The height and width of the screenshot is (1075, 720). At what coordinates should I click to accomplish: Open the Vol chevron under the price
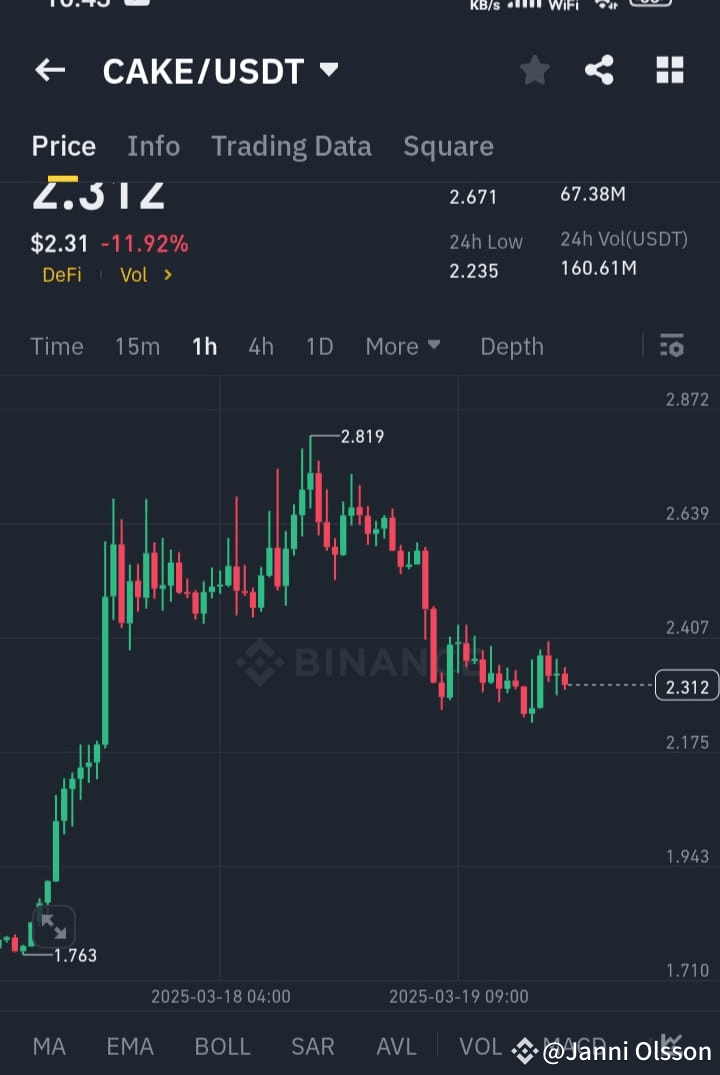click(146, 275)
